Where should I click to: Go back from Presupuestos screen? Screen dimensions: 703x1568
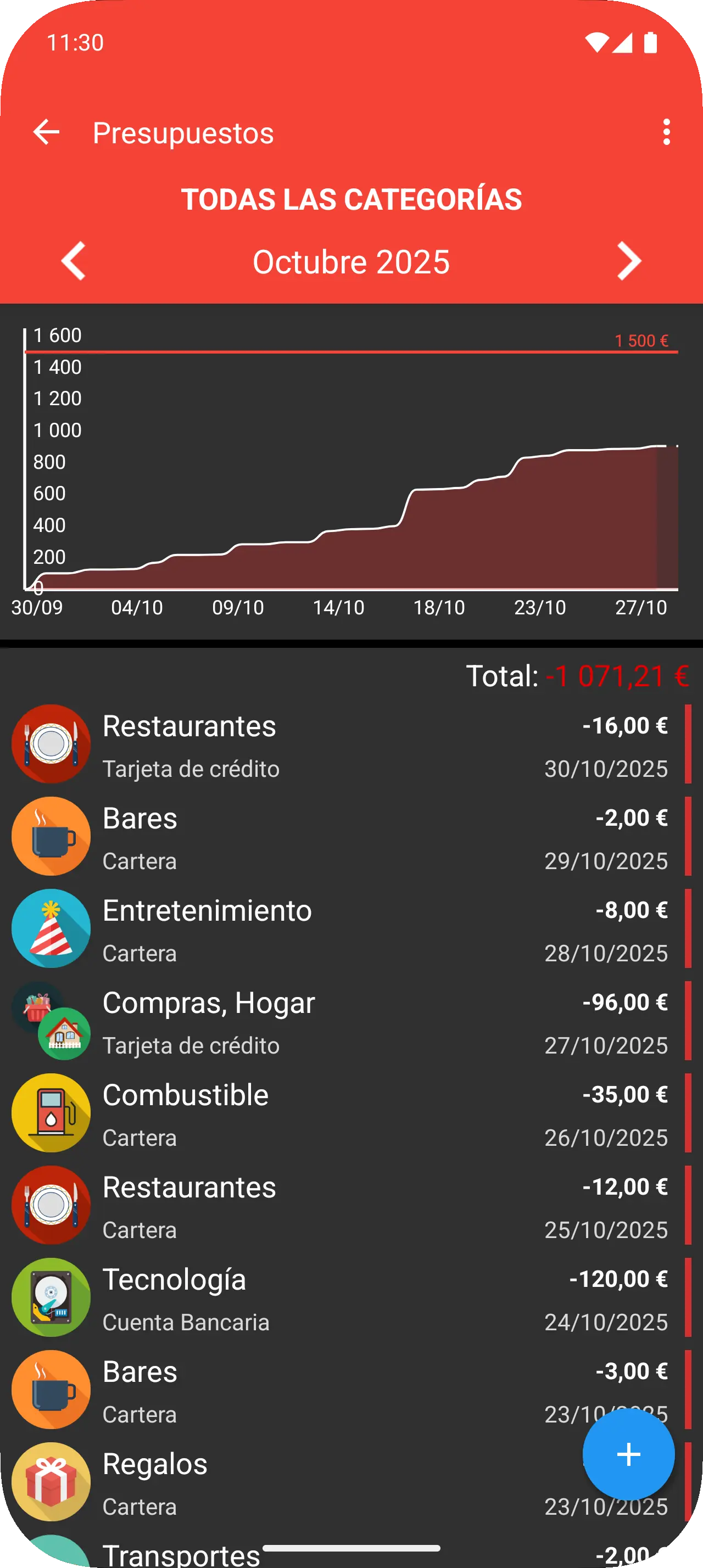(46, 132)
